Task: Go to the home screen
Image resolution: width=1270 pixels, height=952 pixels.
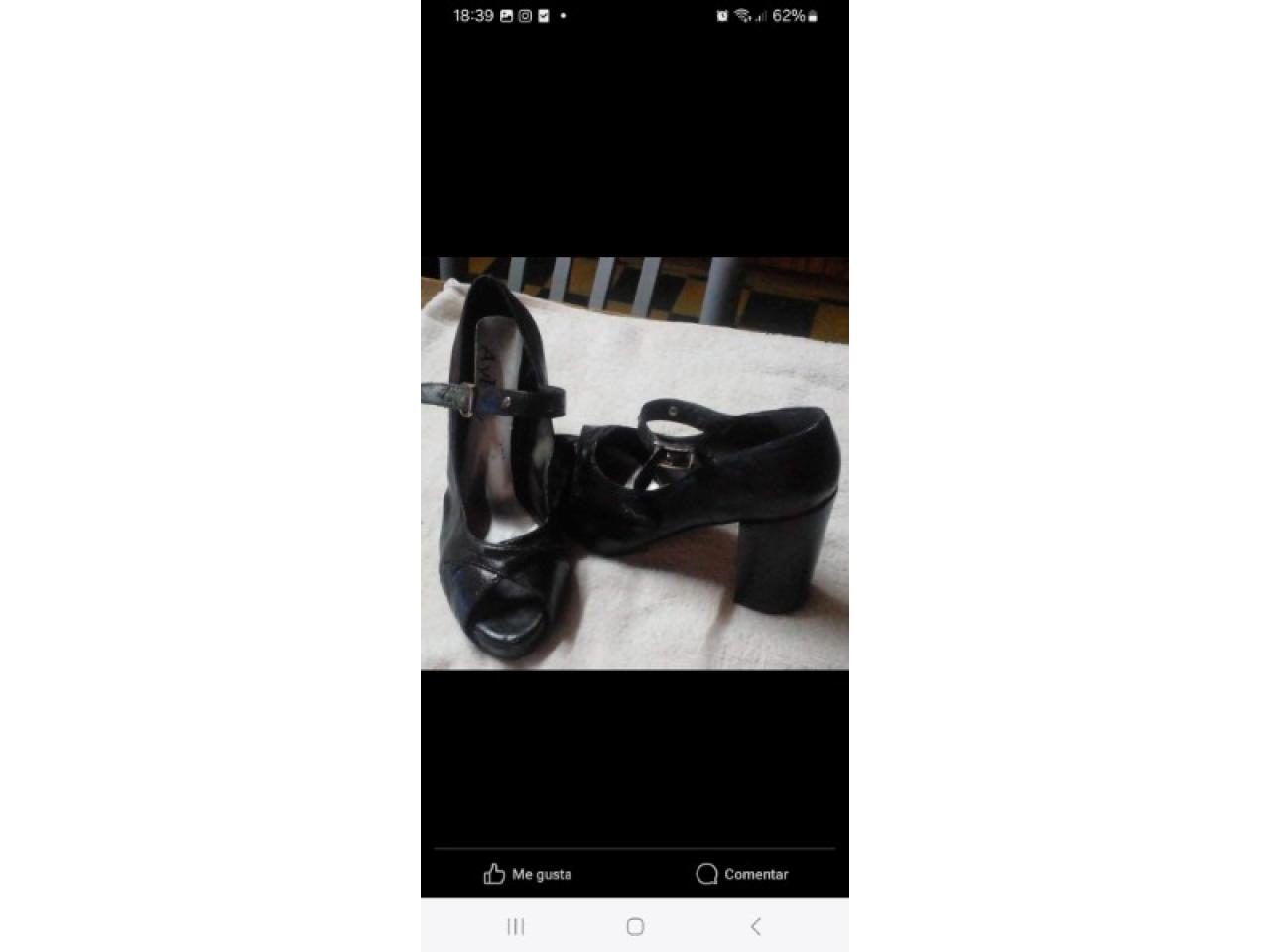Action: pyautogui.click(x=635, y=926)
